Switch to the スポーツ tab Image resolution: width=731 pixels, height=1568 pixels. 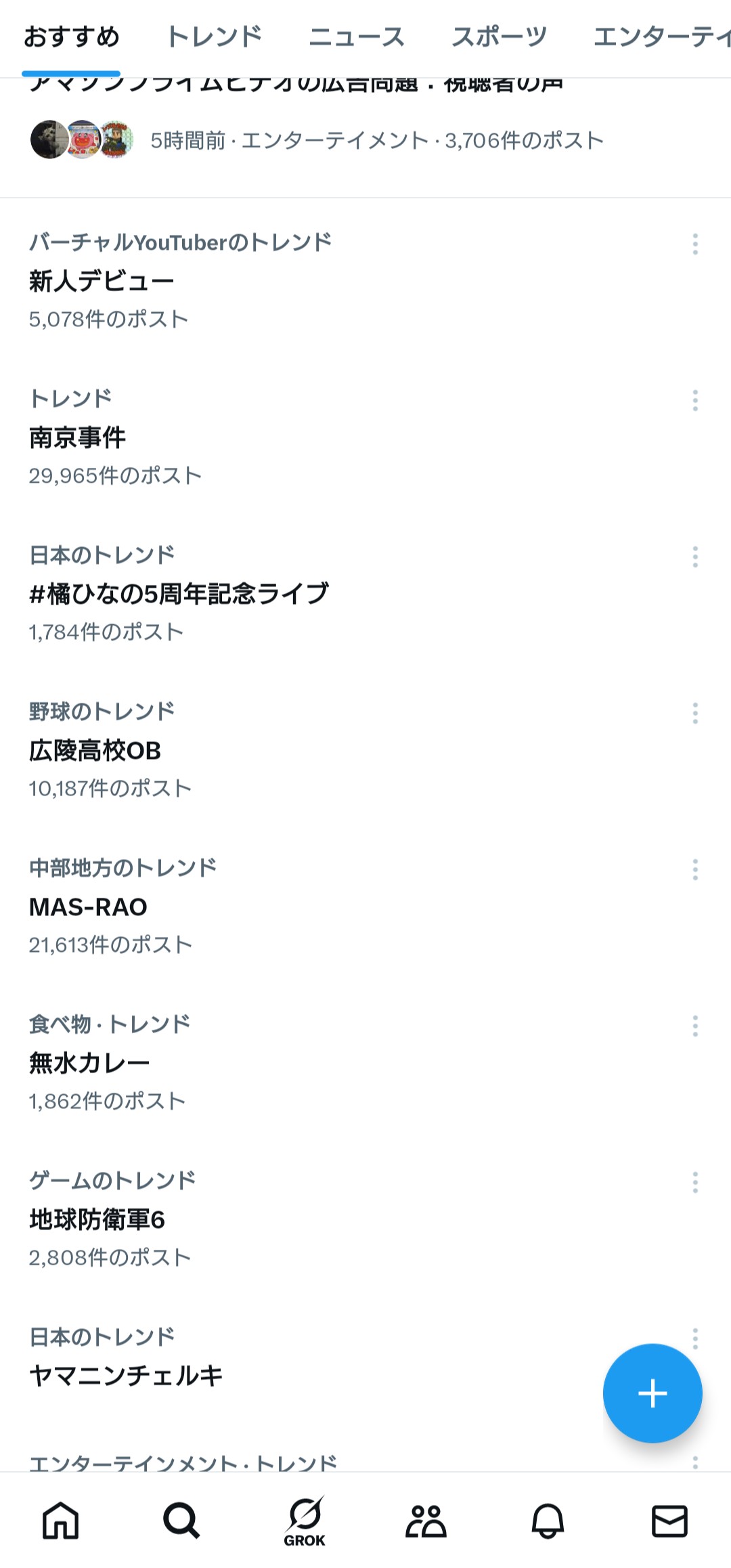(x=500, y=37)
